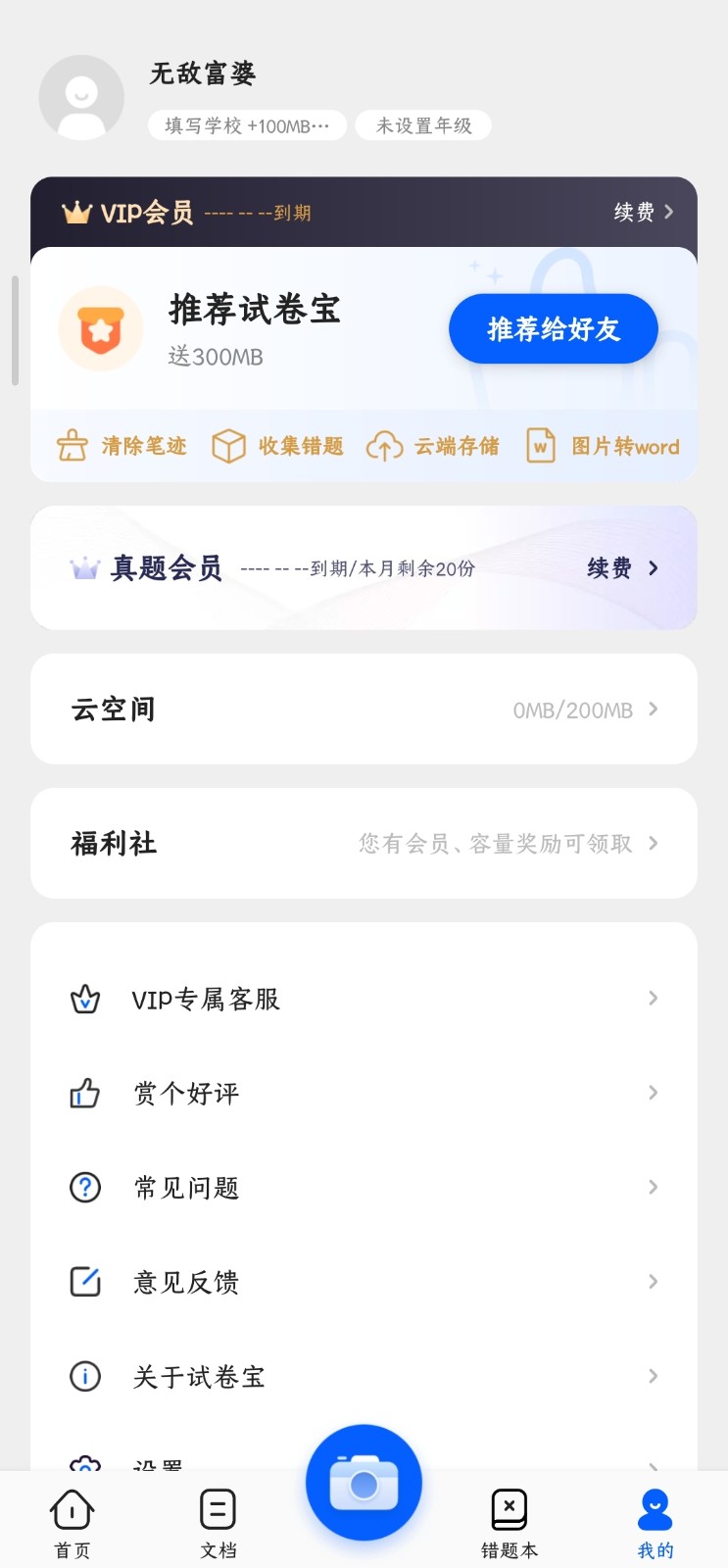Switch to the 首页 tab
728x1568 pixels.
click(73, 1522)
